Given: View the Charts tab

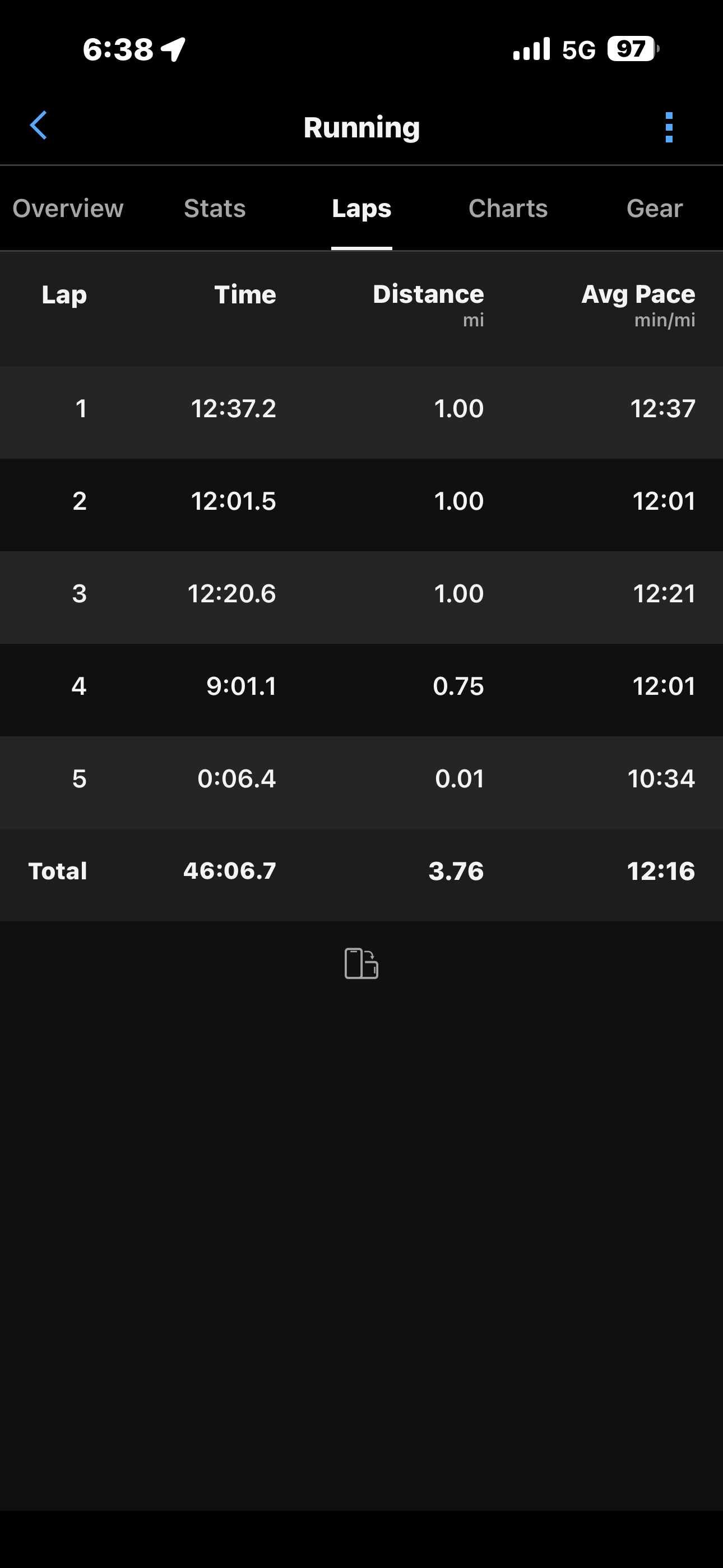Looking at the screenshot, I should pyautogui.click(x=508, y=209).
